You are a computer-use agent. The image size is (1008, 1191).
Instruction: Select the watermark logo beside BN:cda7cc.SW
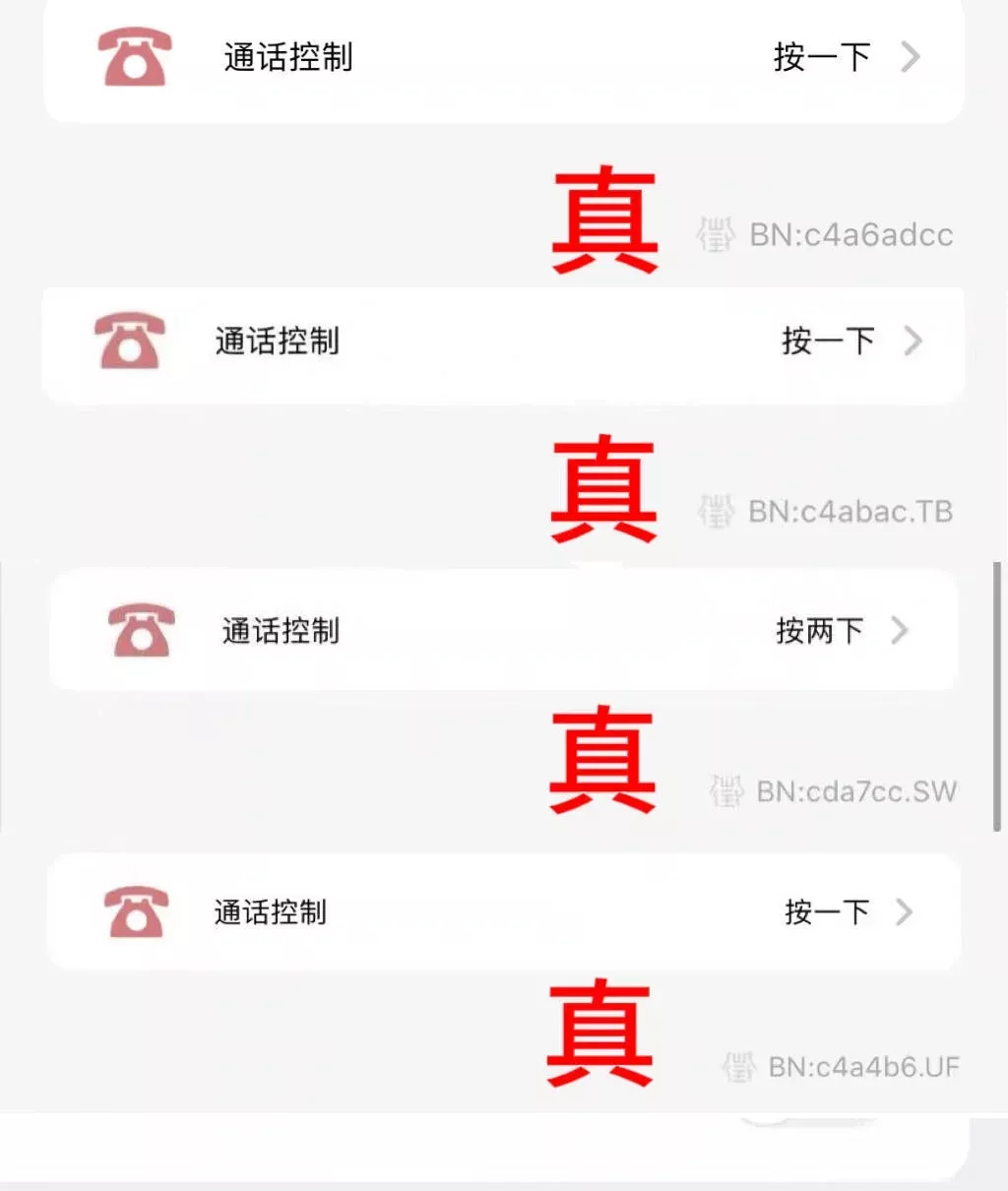(x=726, y=791)
